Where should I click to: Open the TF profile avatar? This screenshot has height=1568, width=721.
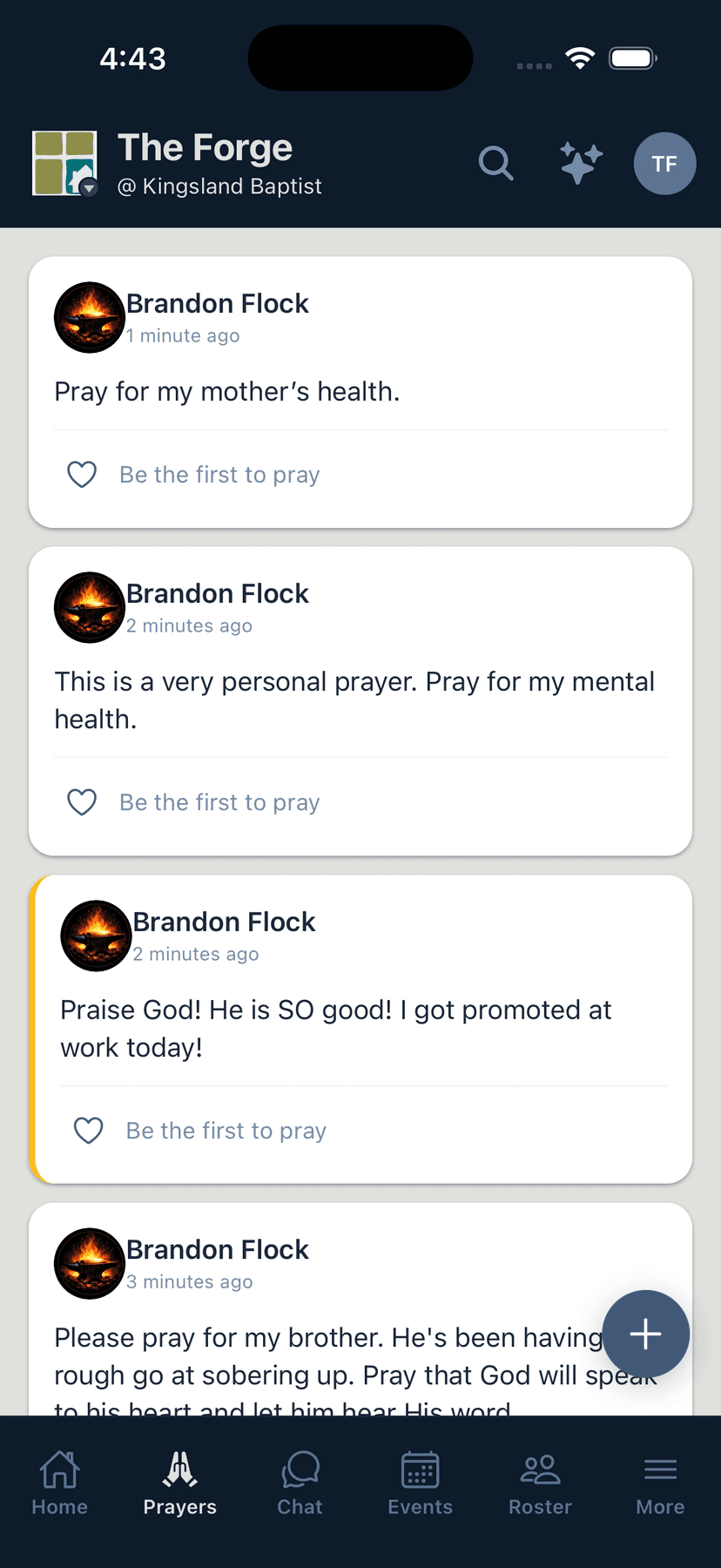pos(664,163)
